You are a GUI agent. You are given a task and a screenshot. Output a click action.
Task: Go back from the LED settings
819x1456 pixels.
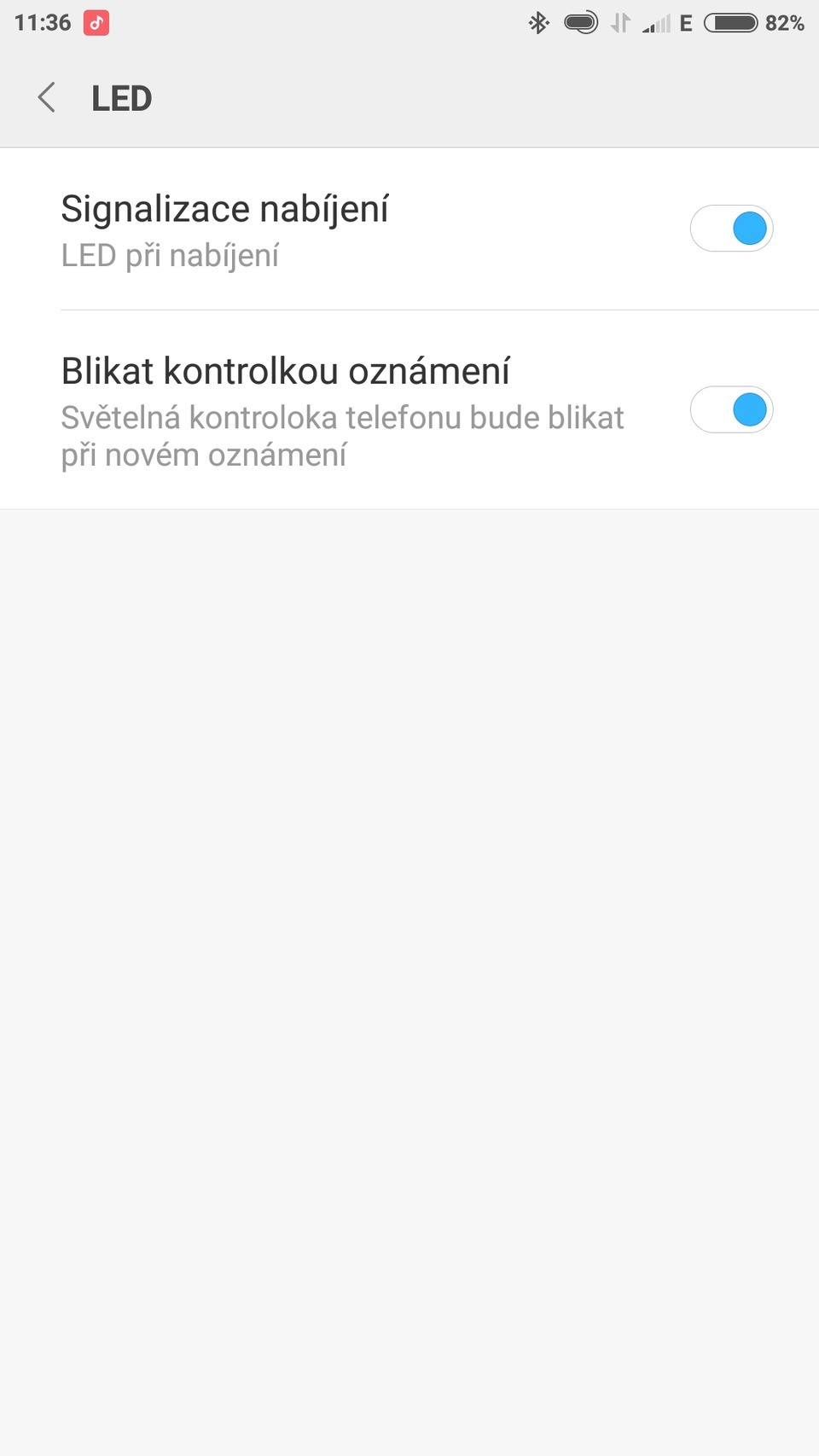click(47, 98)
